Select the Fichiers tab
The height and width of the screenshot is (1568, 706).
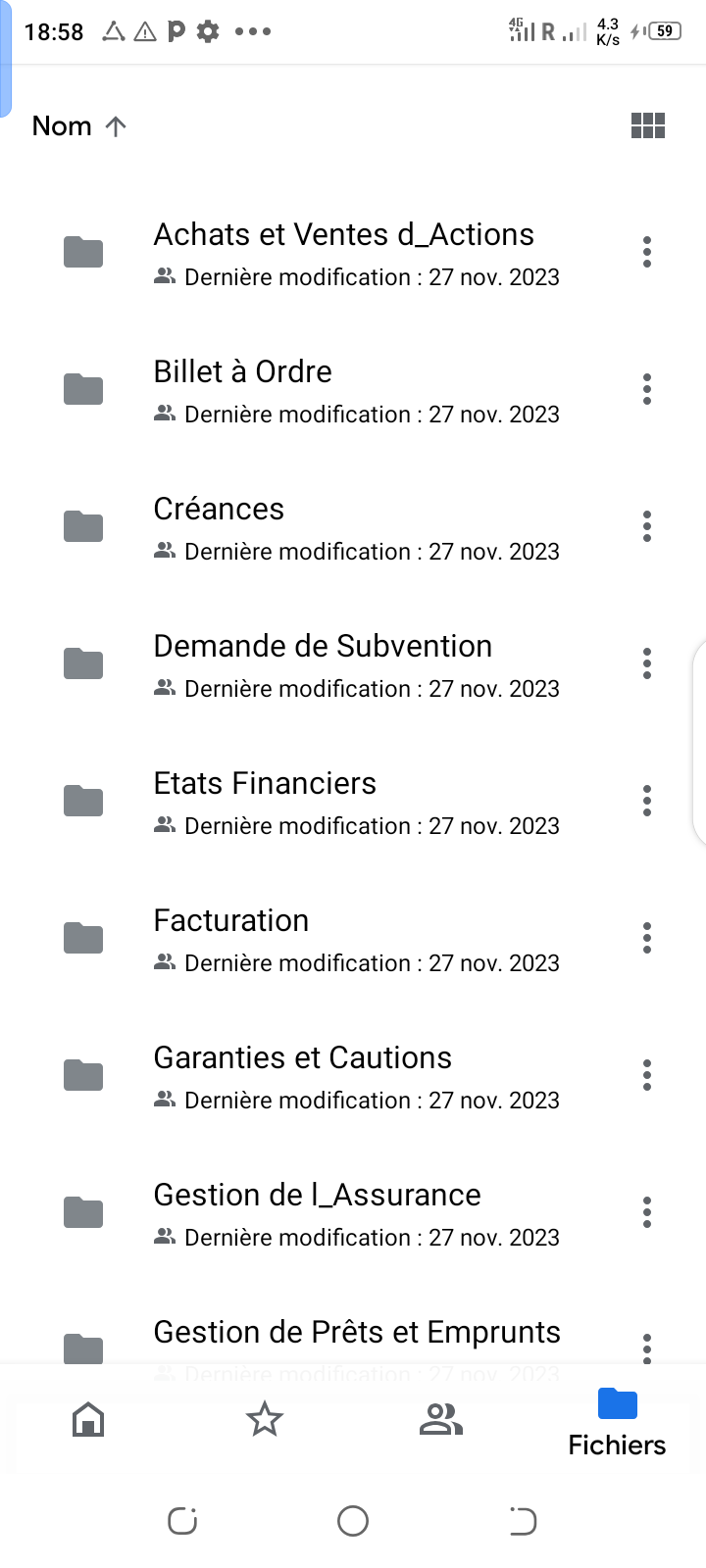(x=618, y=1422)
